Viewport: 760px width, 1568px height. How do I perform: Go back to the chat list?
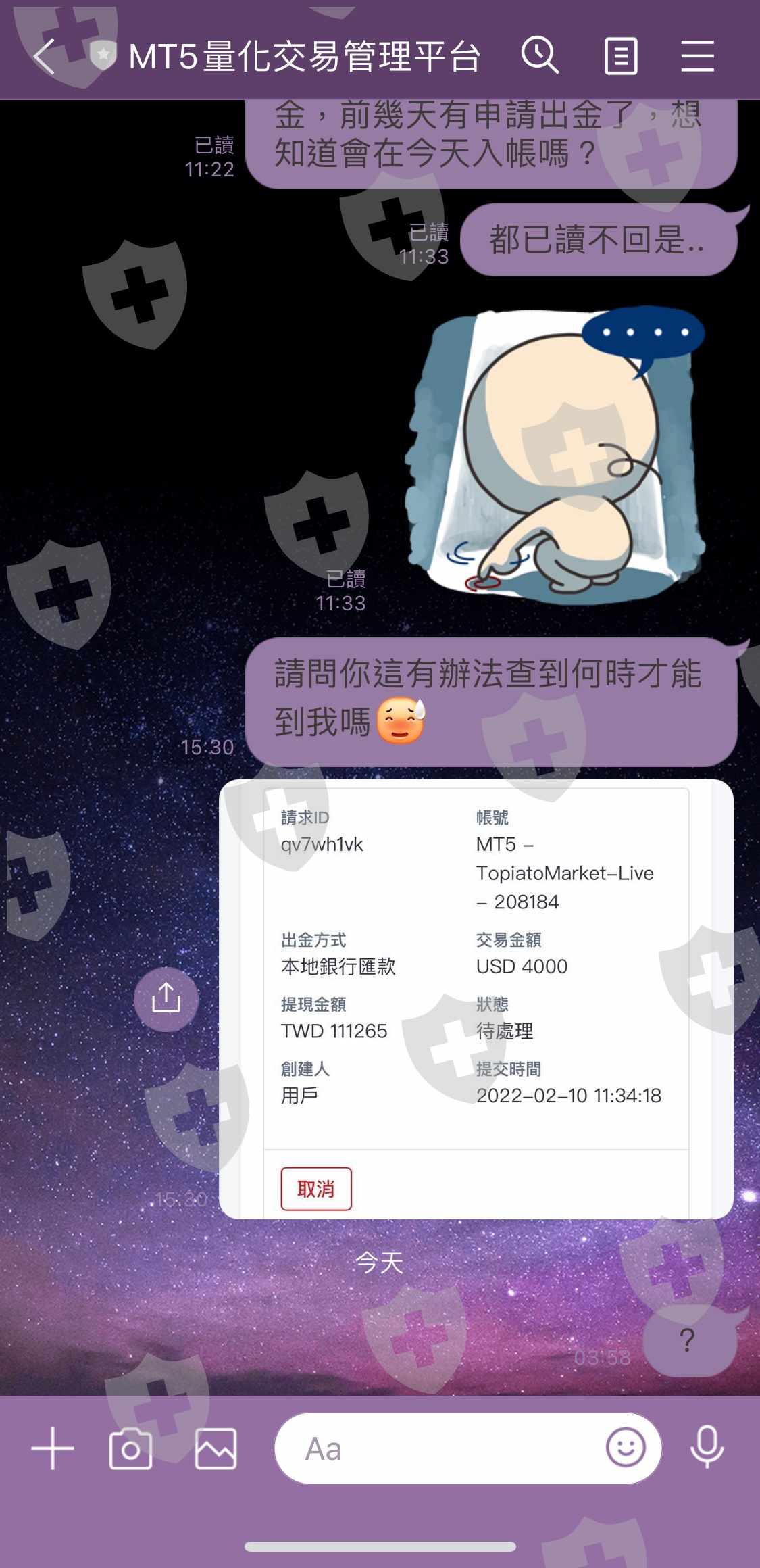tap(45, 56)
